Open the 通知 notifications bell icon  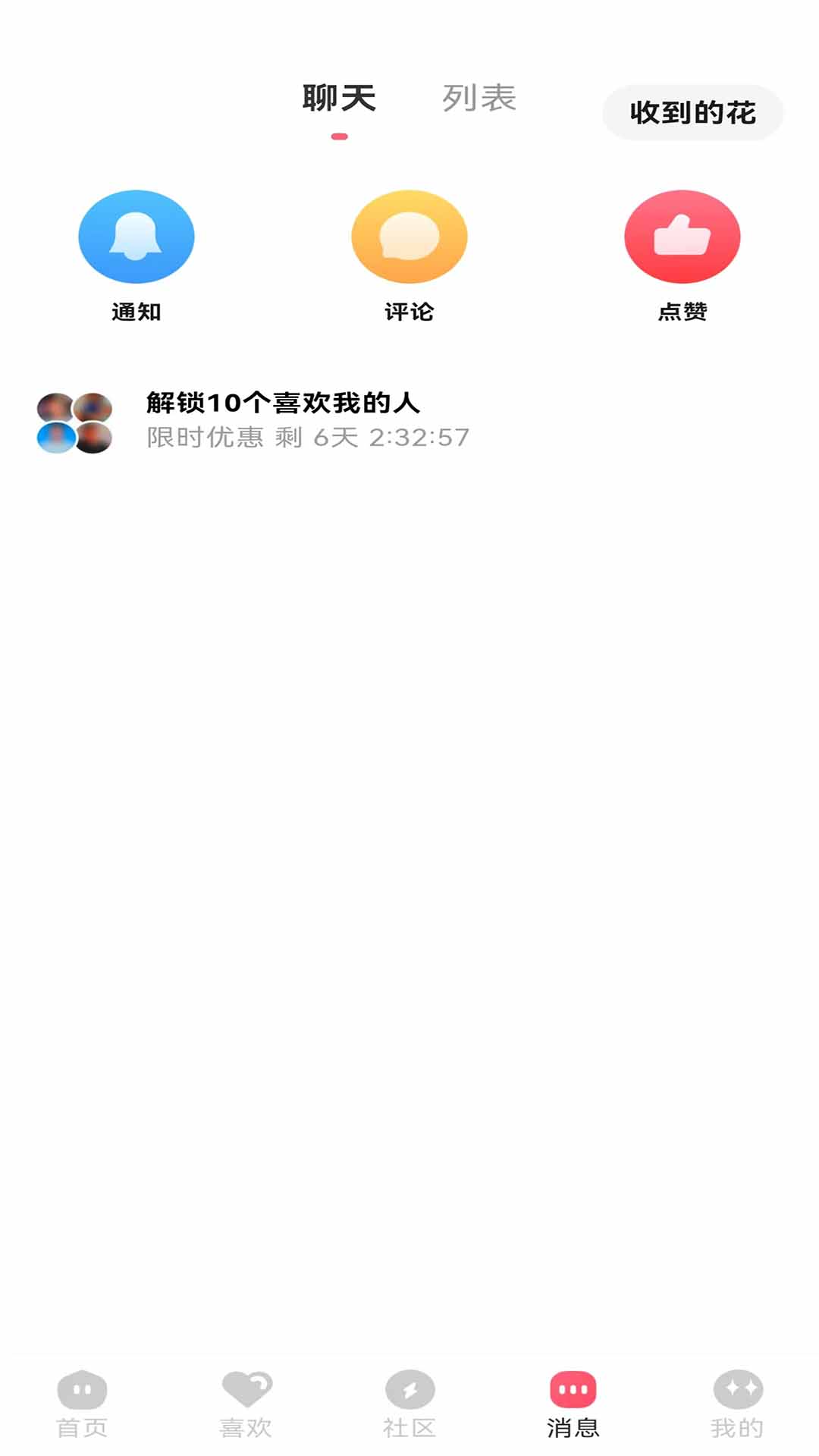pos(136,236)
